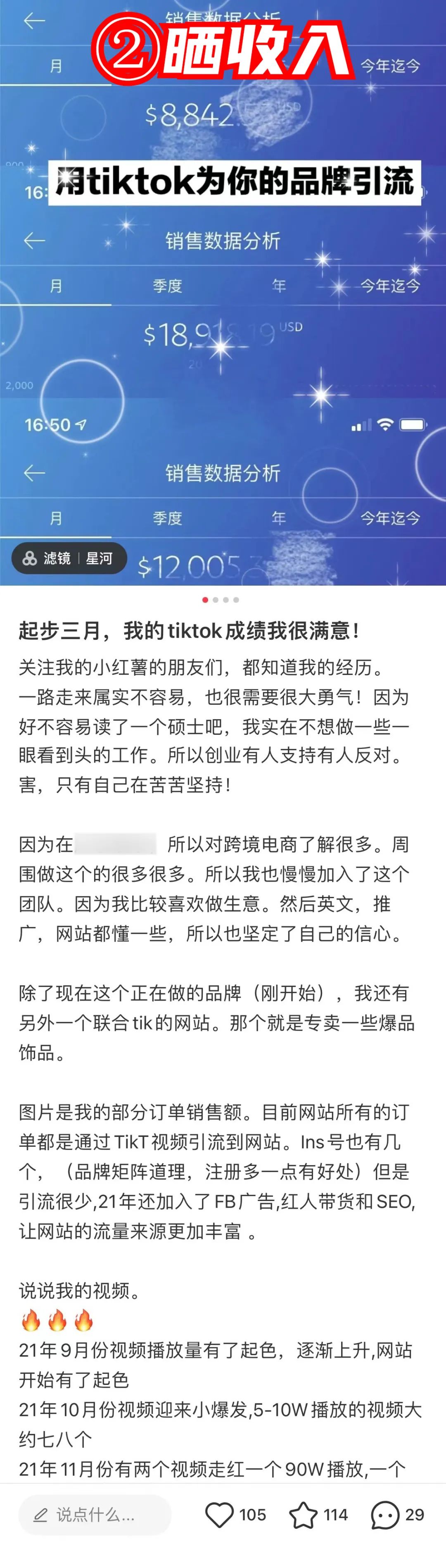Tap the image page indicator dots
The width and height of the screenshot is (446, 1568).
220,600
